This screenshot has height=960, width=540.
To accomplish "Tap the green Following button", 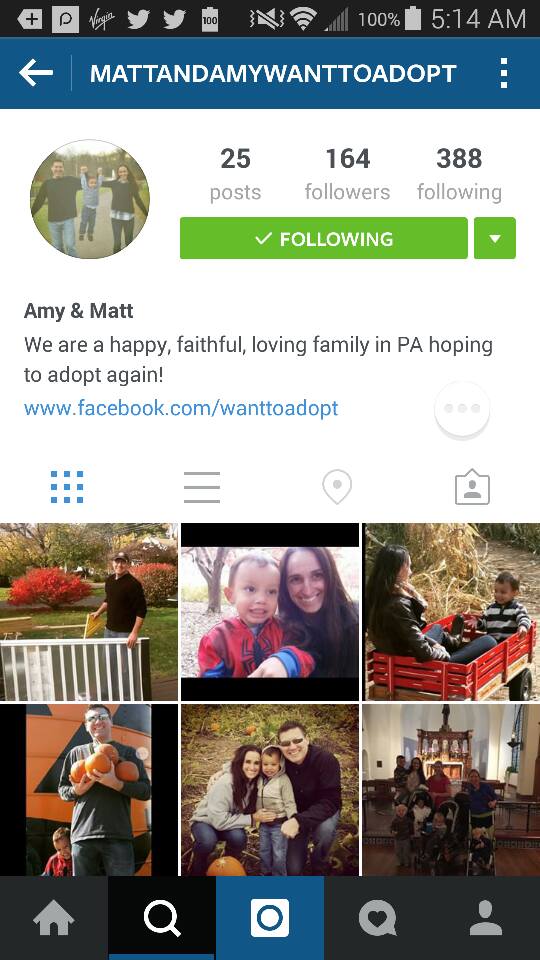I will point(323,238).
